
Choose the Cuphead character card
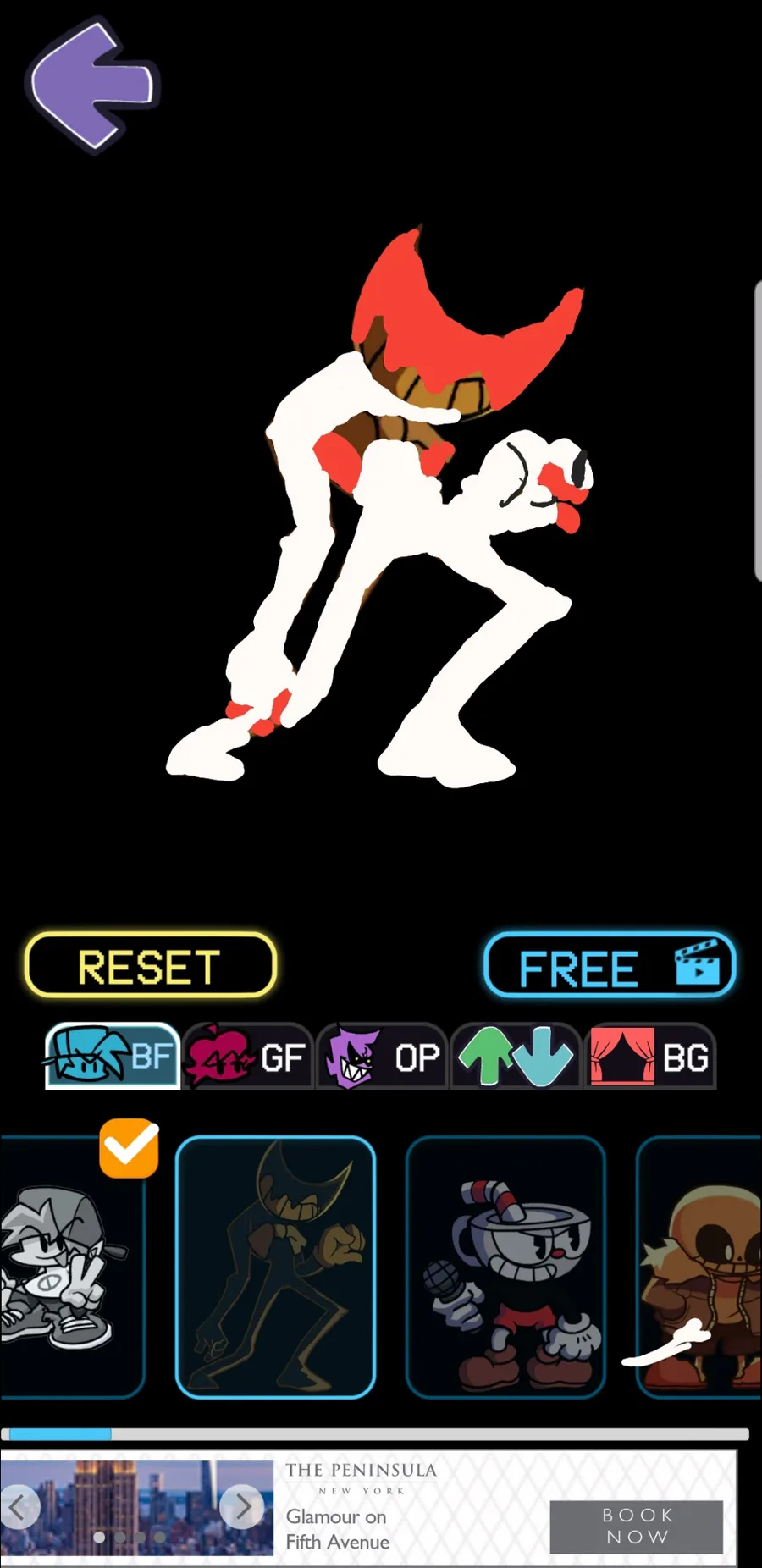point(505,1267)
